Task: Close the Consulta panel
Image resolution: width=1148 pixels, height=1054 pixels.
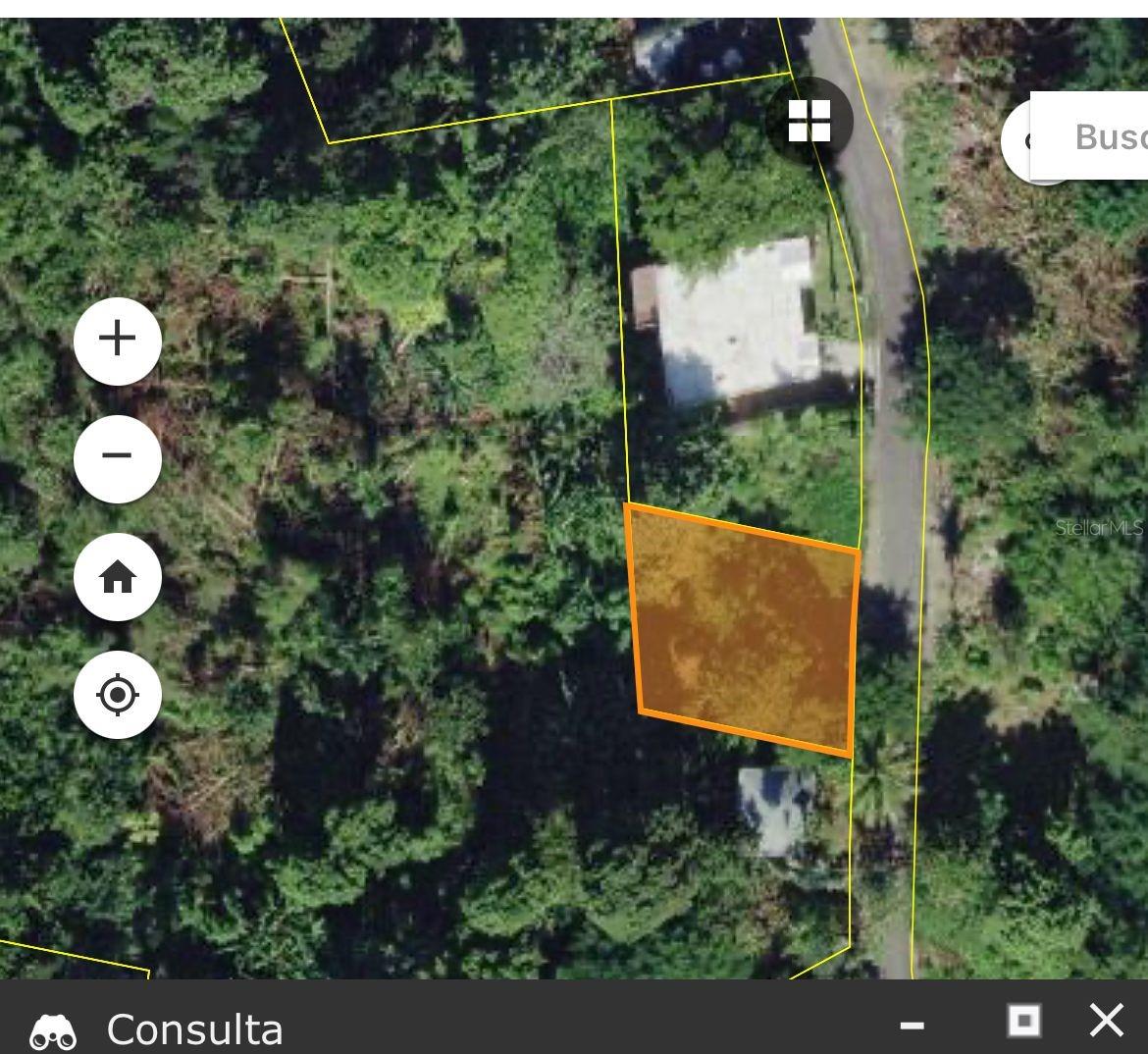Action: (x=1107, y=1021)
